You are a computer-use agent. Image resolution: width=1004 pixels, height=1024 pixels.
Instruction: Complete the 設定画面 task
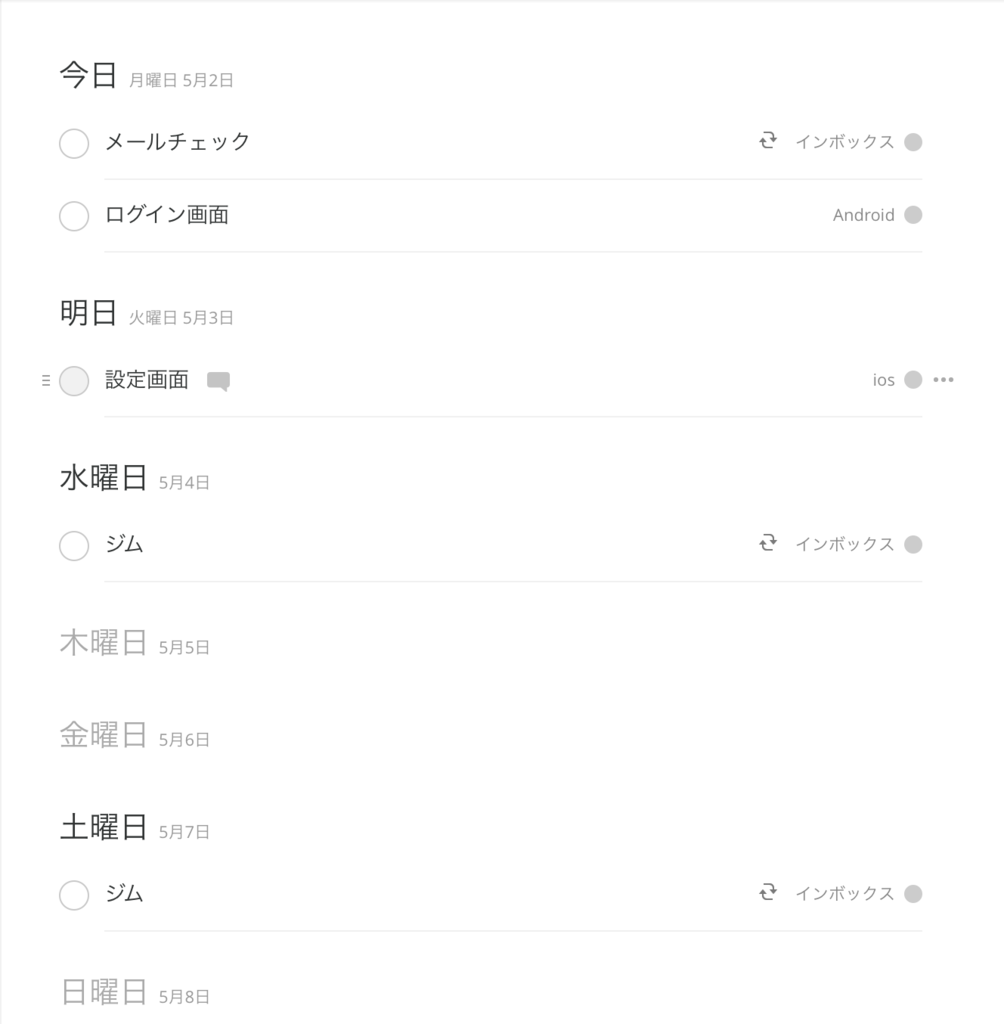[74, 381]
